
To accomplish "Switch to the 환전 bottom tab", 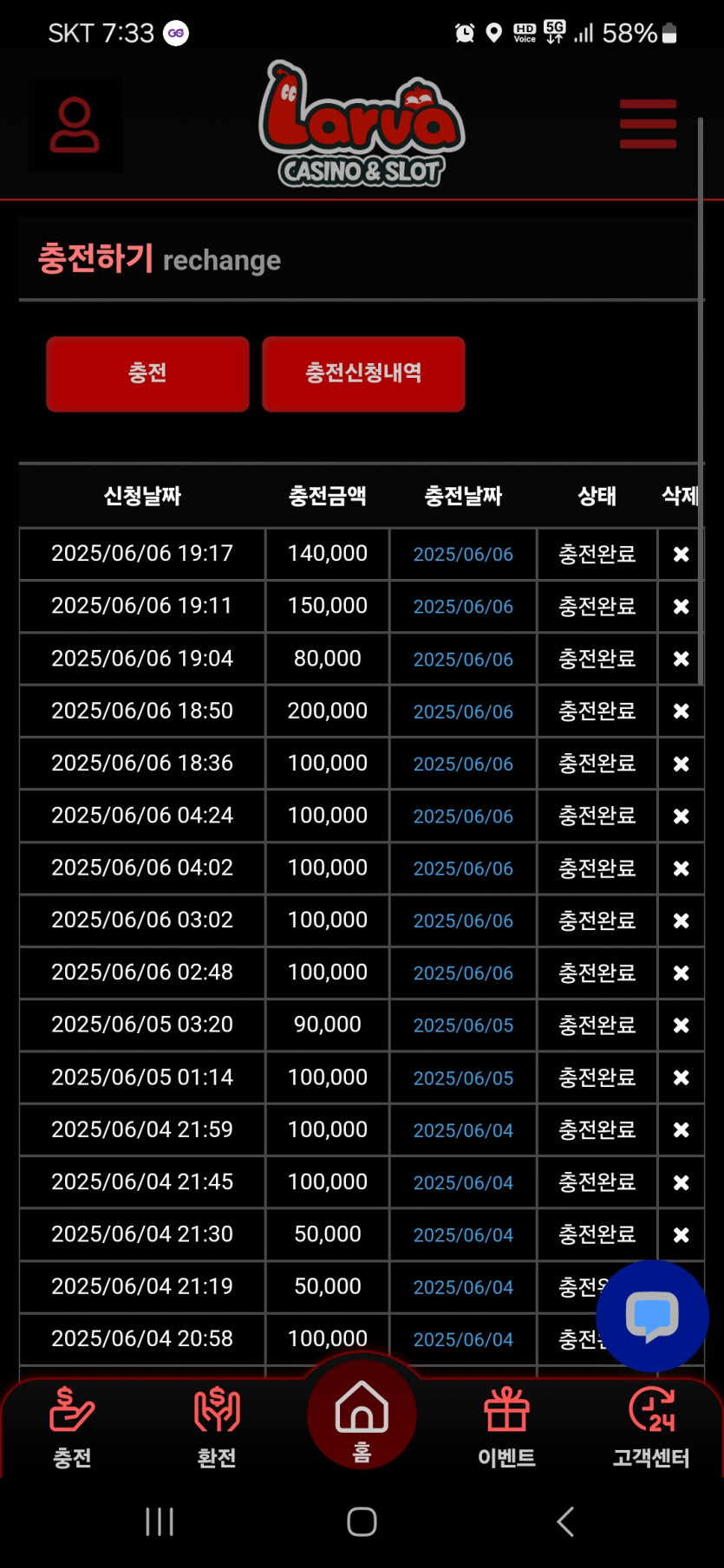I will click(217, 1427).
